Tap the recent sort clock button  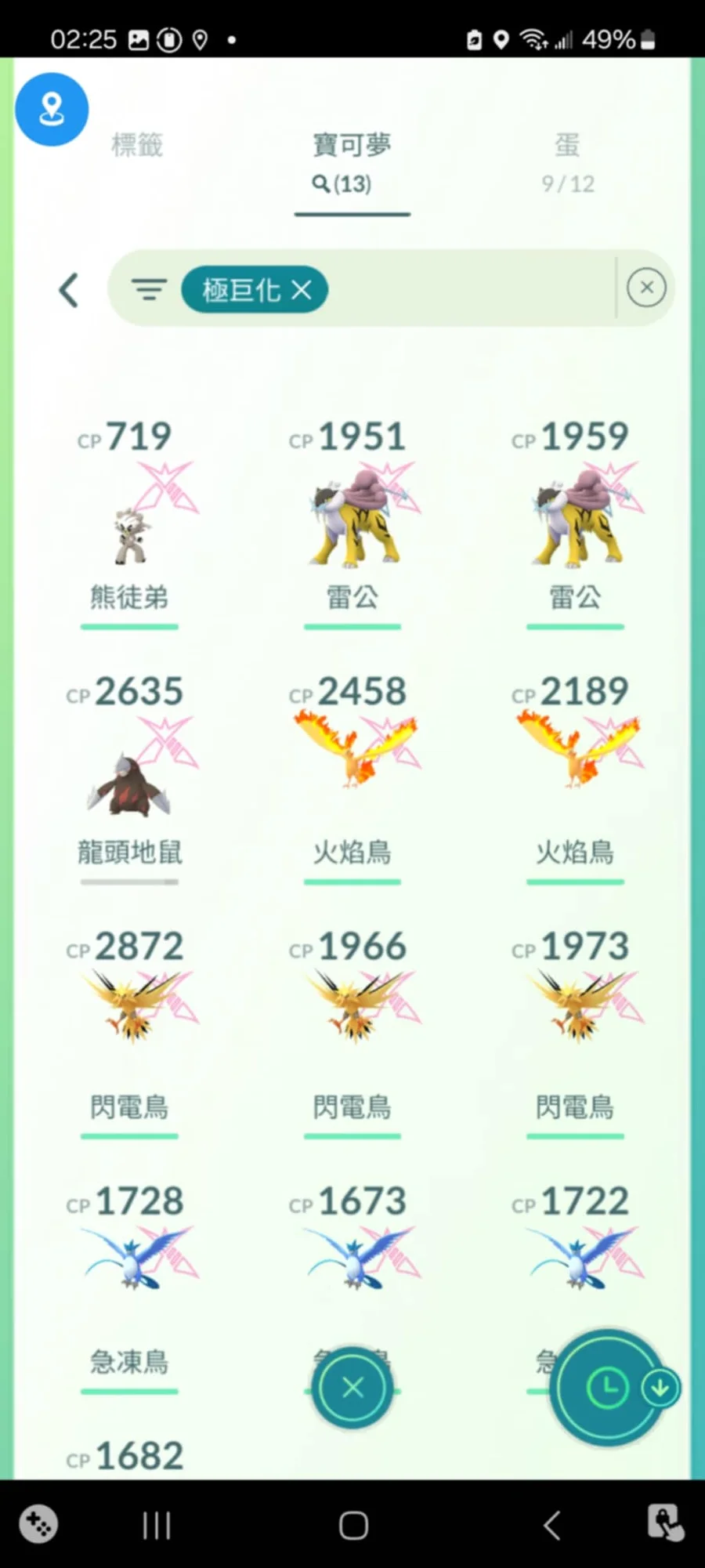coord(608,1388)
